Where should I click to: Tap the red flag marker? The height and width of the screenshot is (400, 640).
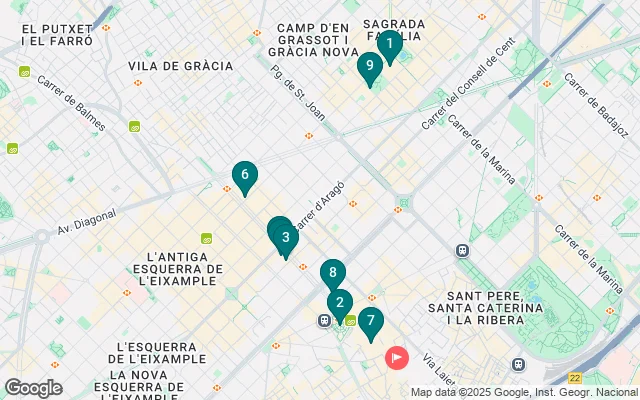pyautogui.click(x=397, y=356)
